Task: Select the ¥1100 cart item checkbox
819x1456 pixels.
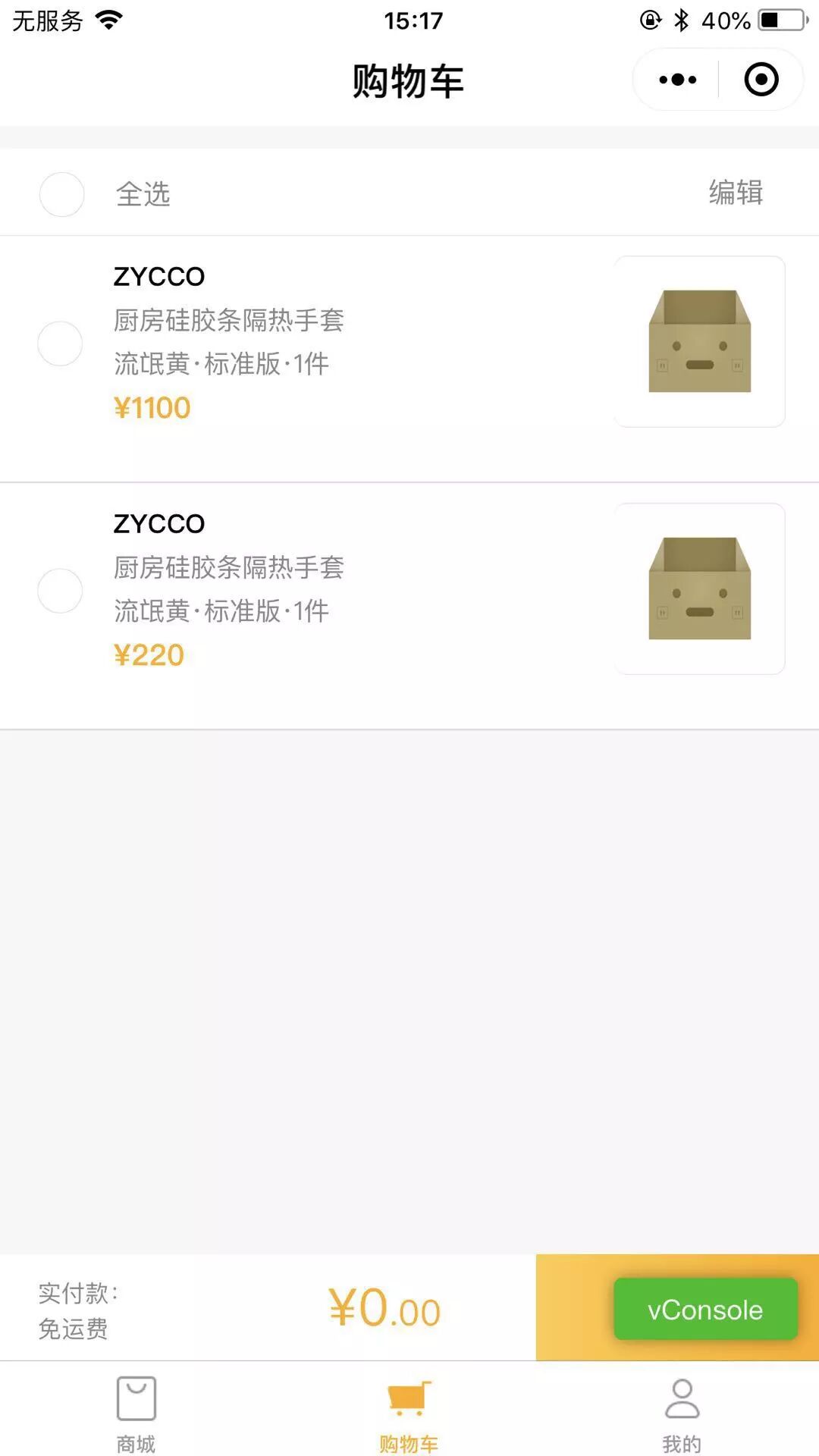Action: (60, 344)
